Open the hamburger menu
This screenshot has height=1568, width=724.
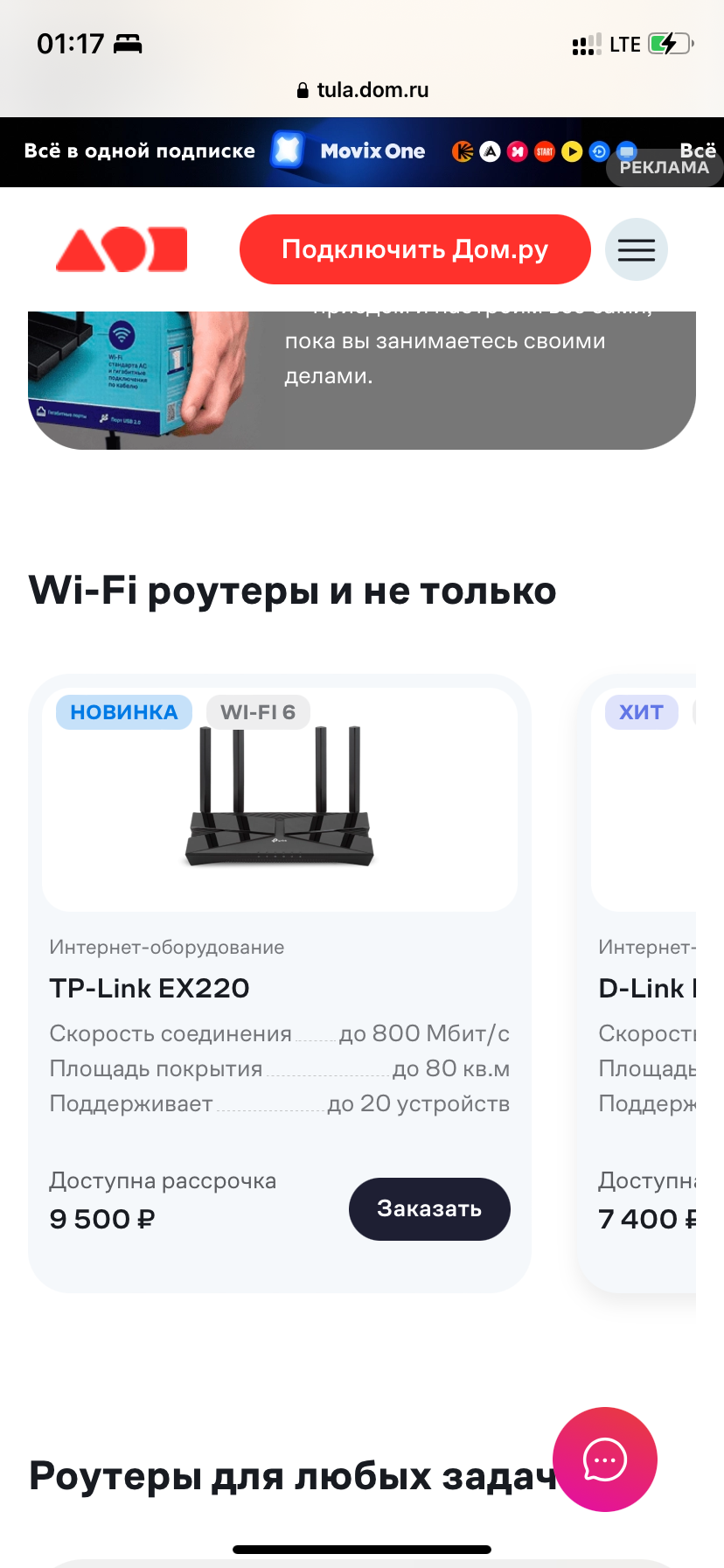636,250
